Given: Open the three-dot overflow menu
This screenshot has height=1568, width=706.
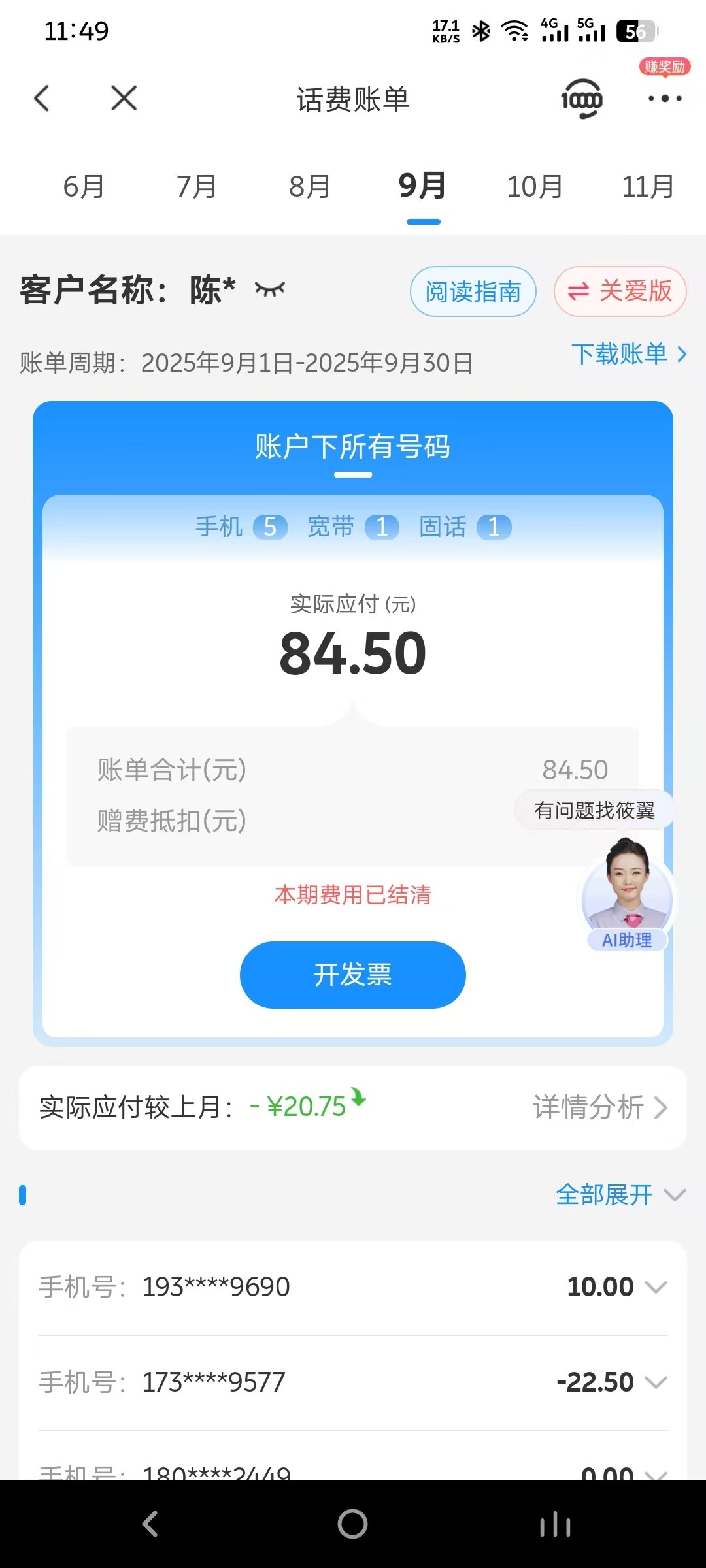Looking at the screenshot, I should point(664,99).
